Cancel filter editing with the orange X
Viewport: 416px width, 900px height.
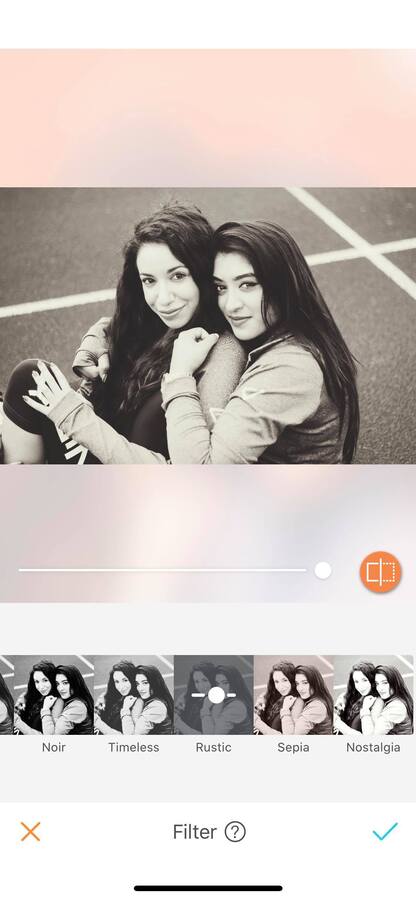coord(30,832)
